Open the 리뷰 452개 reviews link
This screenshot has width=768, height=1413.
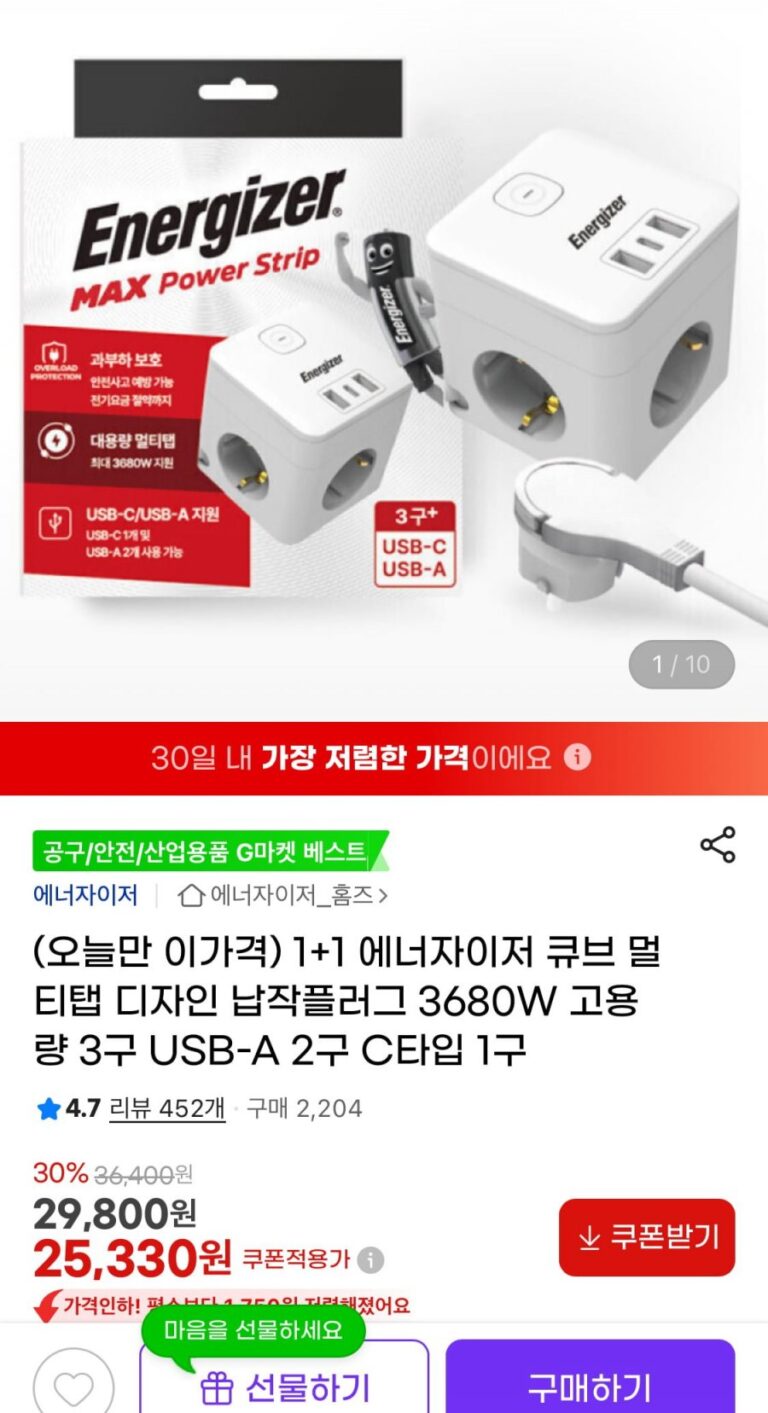[167, 1108]
